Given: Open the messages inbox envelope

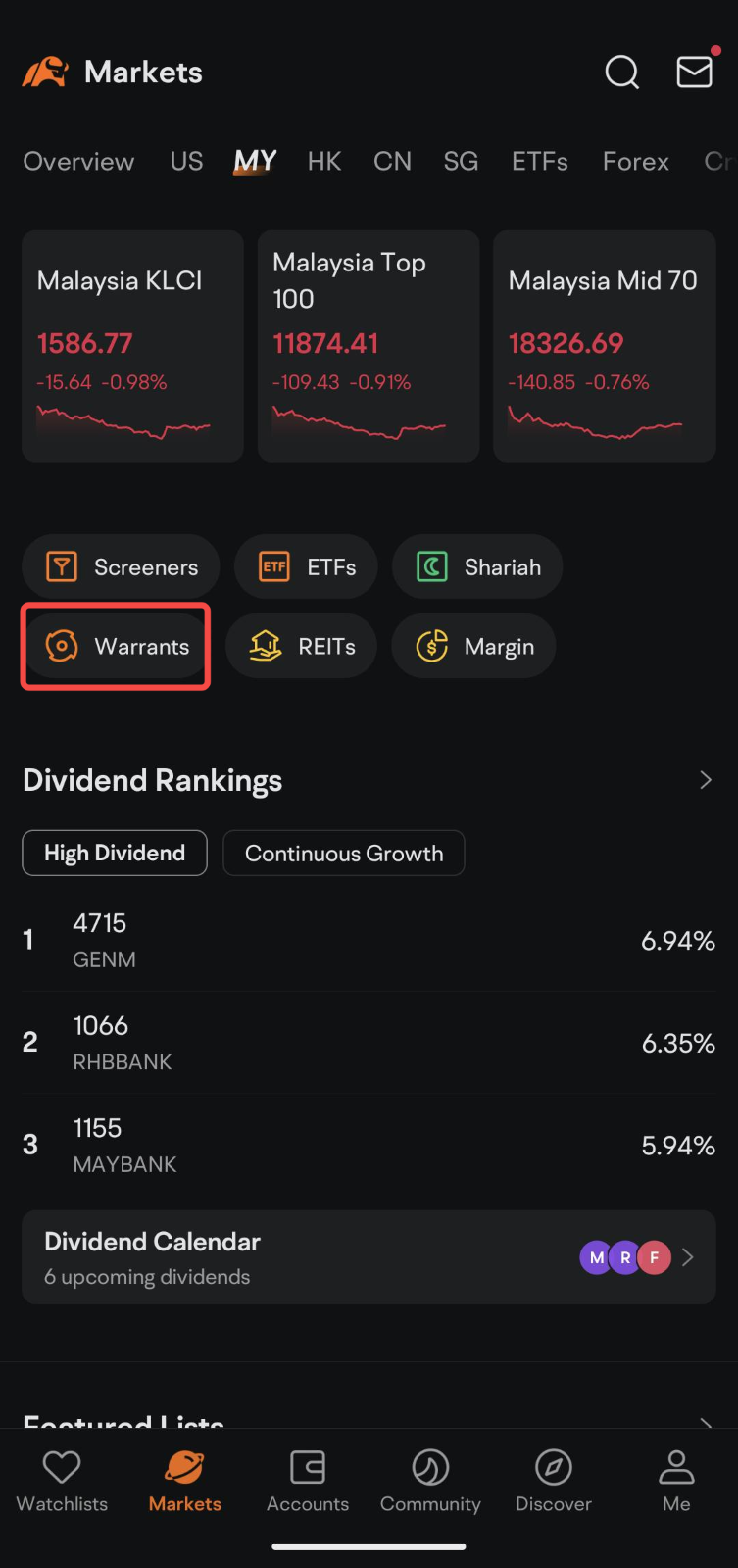Looking at the screenshot, I should click(x=694, y=73).
